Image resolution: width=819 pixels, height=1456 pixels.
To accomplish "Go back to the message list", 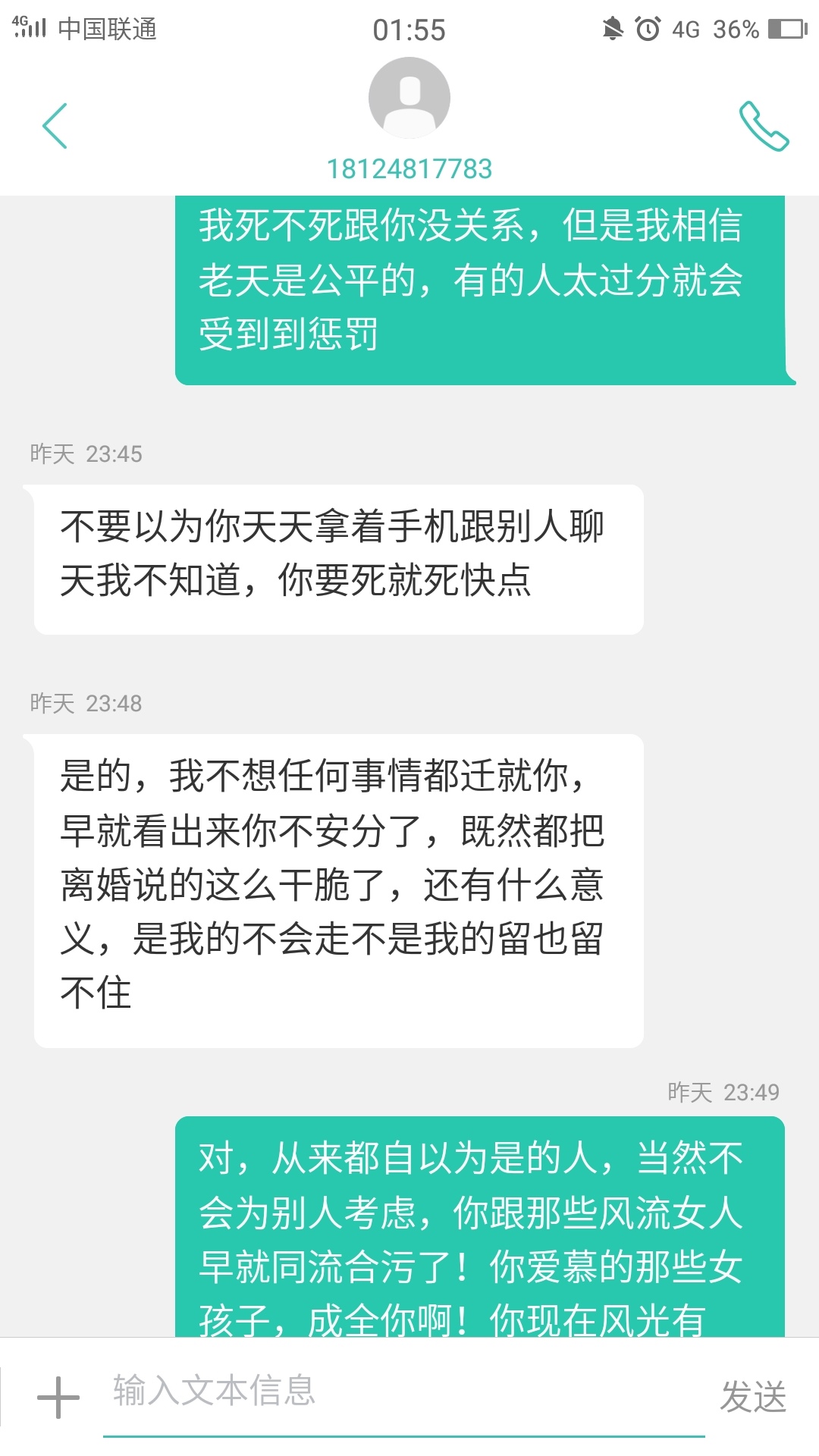I will click(55, 126).
